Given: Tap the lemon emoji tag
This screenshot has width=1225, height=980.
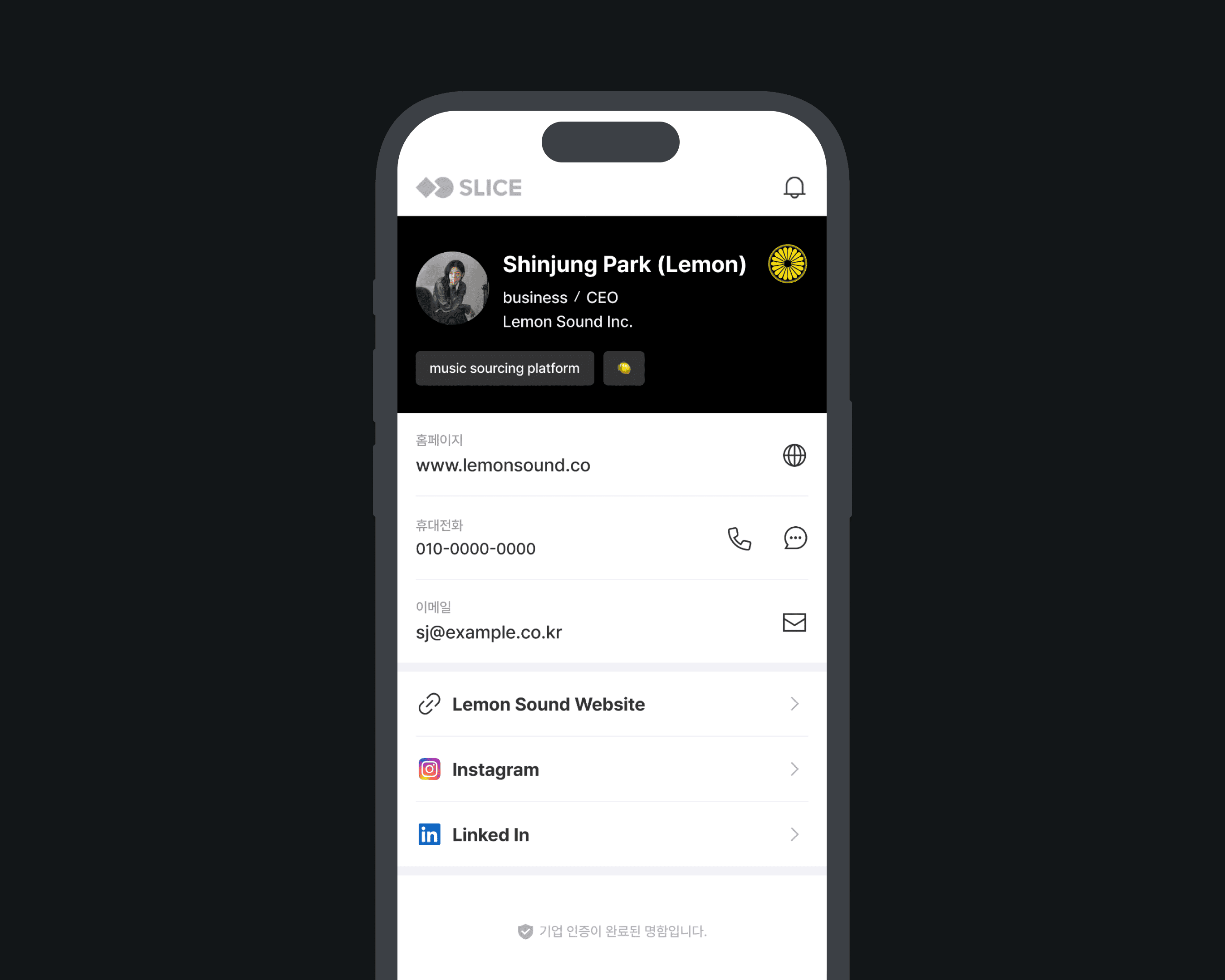Looking at the screenshot, I should (623, 368).
